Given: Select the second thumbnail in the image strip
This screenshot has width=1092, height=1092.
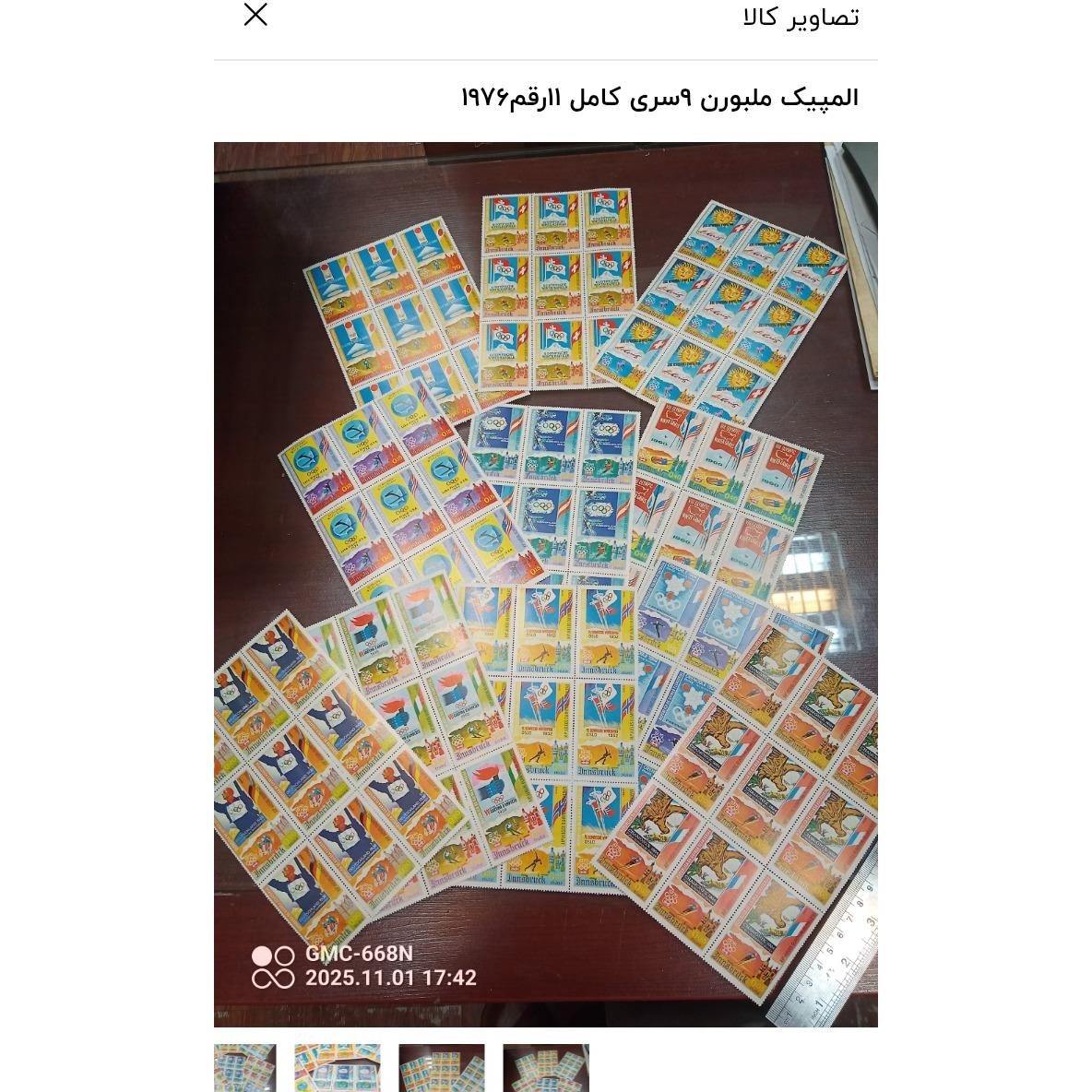Looking at the screenshot, I should (338, 1068).
